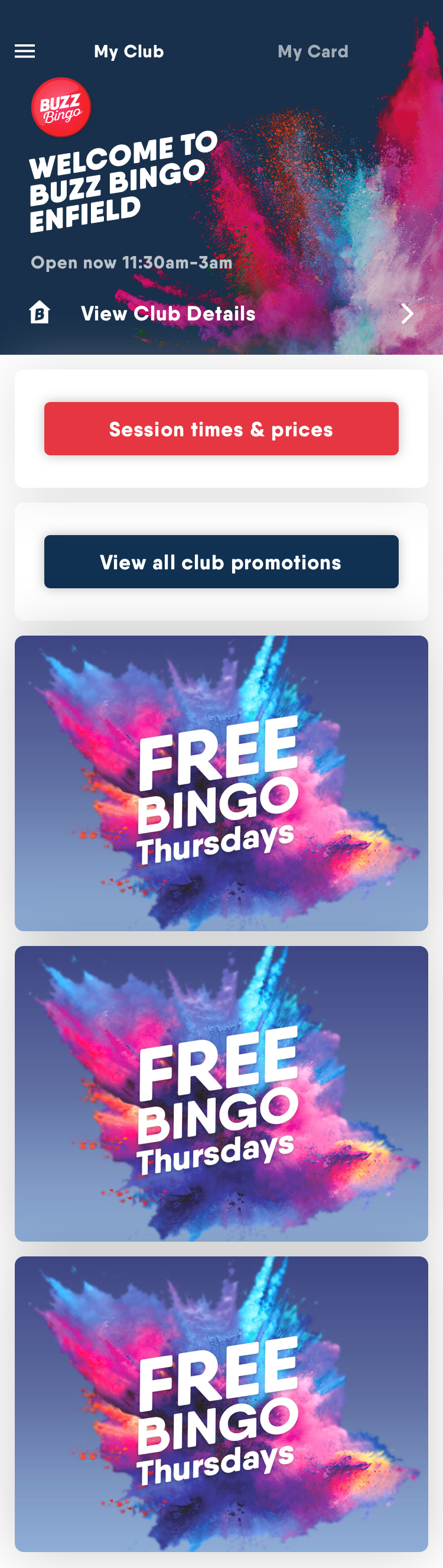Screen dimensions: 443x1568
Task: View all club promotions
Action: [221, 561]
